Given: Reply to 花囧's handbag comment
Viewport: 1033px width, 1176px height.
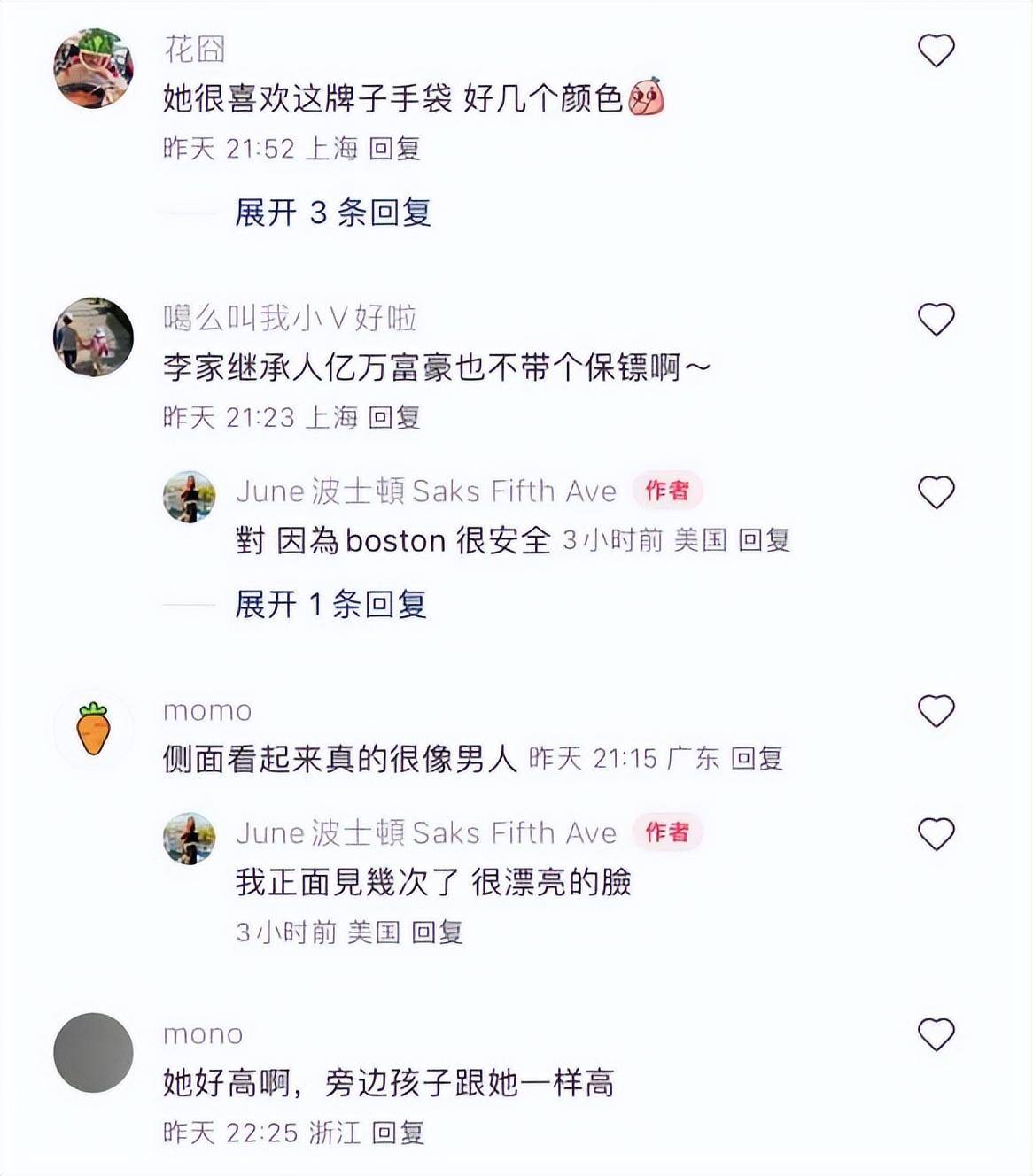Looking at the screenshot, I should [394, 149].
